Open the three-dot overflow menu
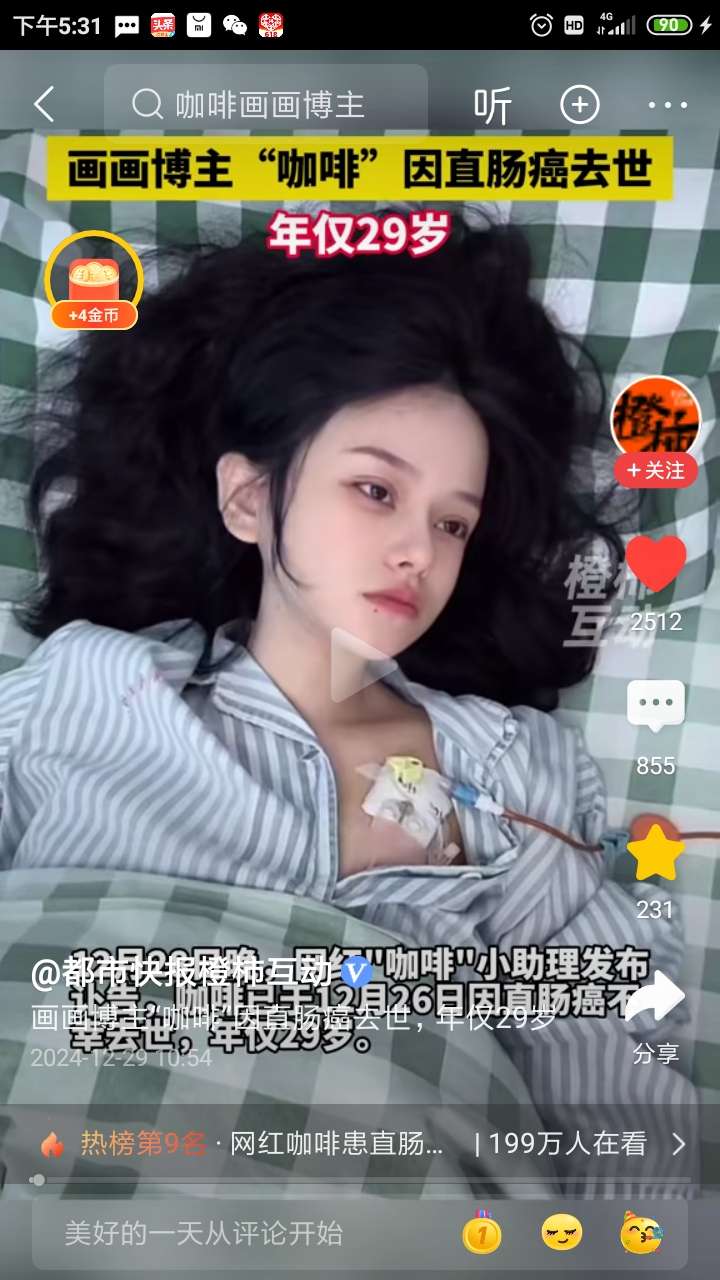This screenshot has width=720, height=1280. click(667, 105)
